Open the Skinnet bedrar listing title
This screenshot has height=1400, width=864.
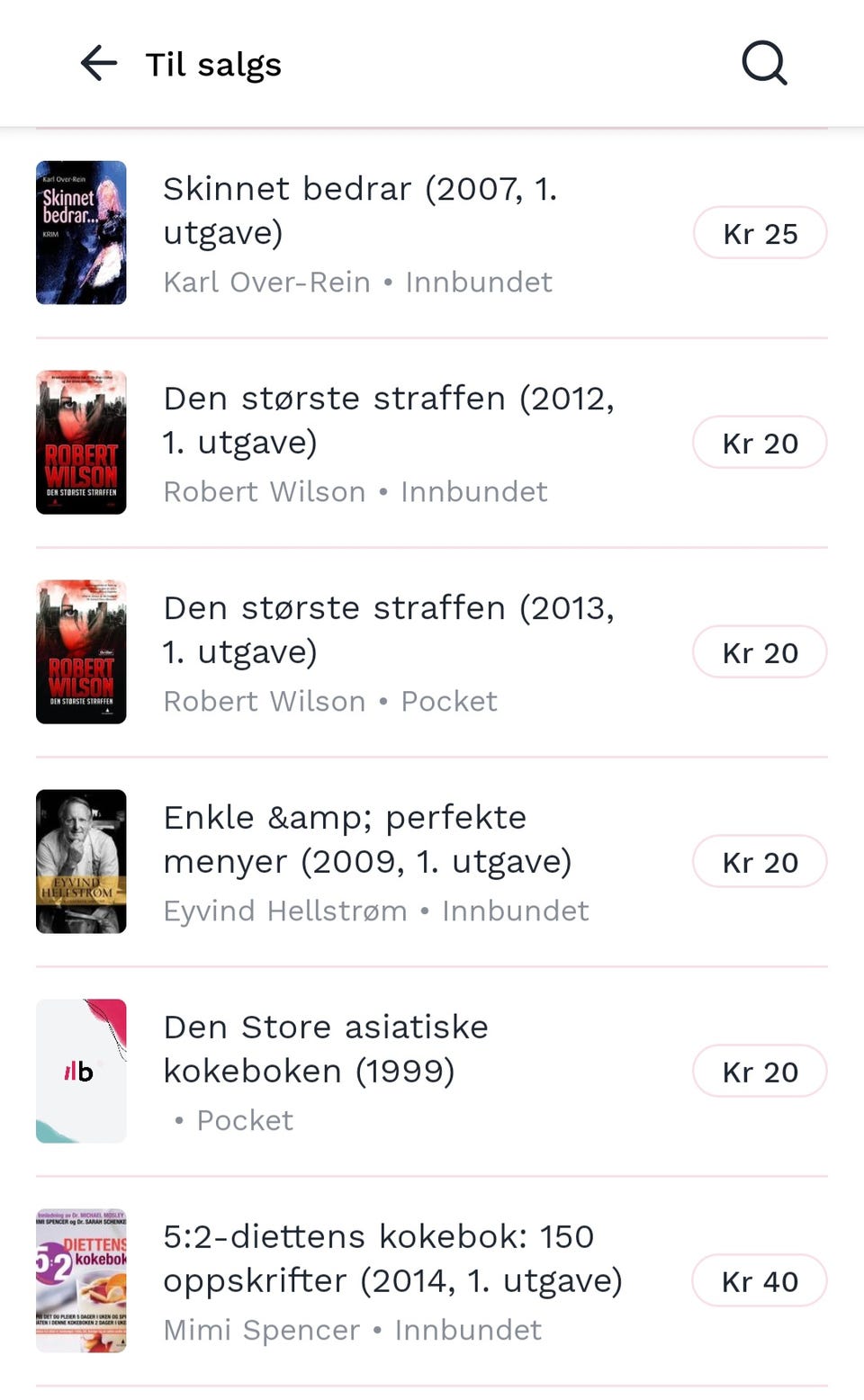(360, 210)
